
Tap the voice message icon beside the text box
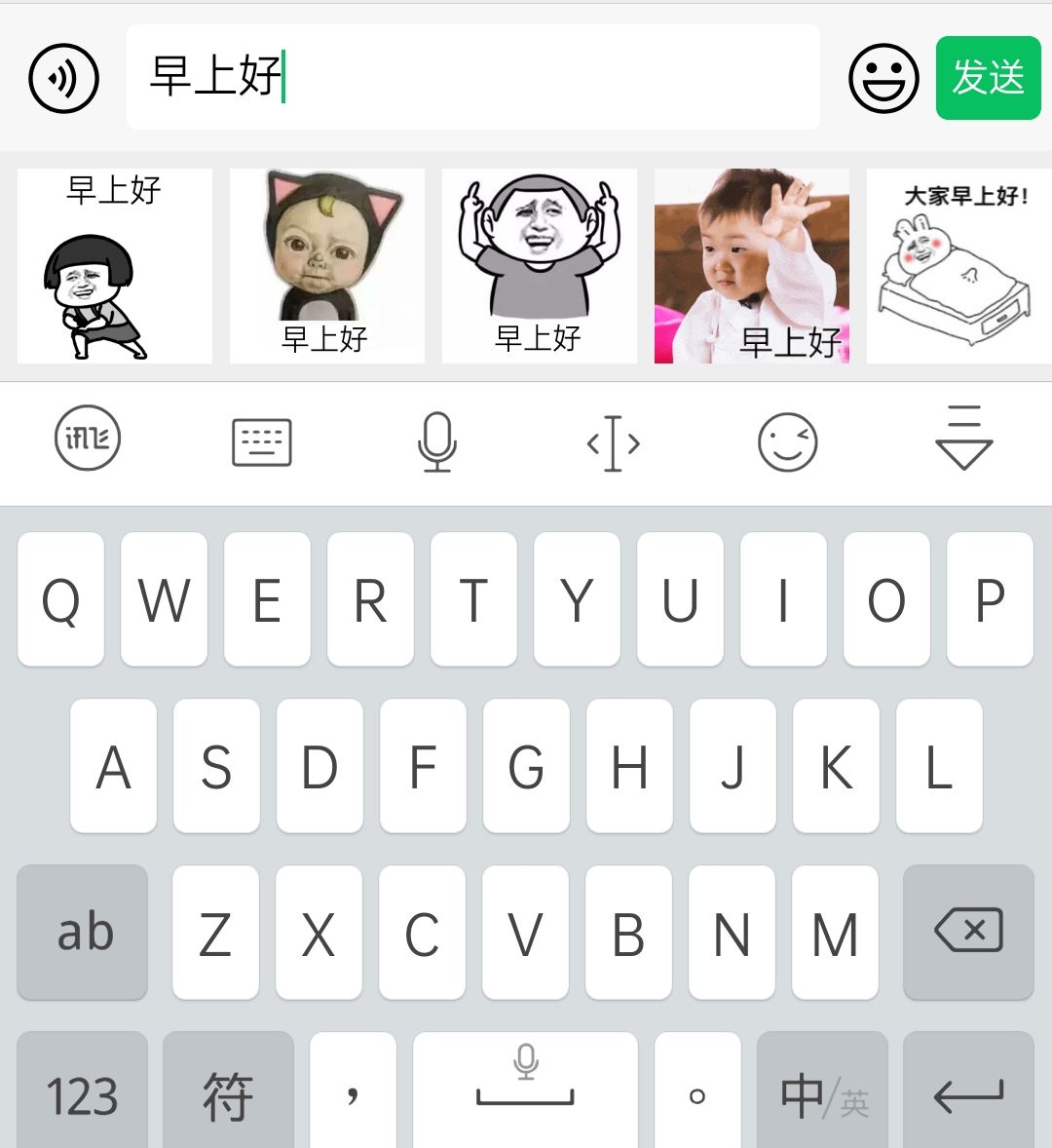click(x=63, y=78)
